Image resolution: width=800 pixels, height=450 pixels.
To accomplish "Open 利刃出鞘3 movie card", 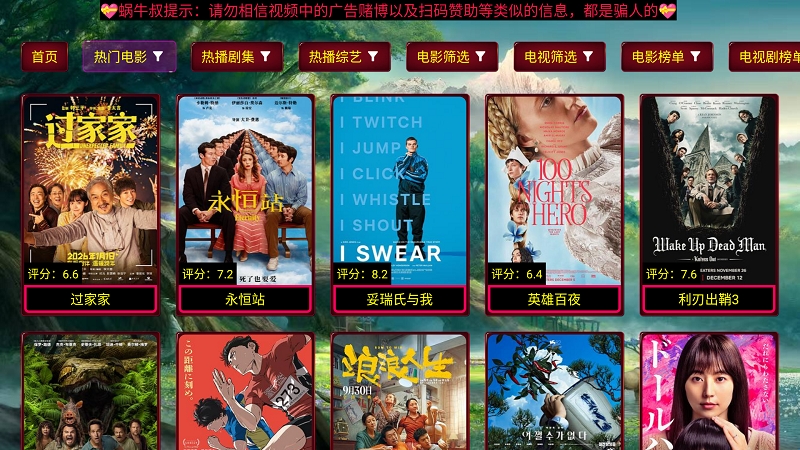I will click(709, 190).
